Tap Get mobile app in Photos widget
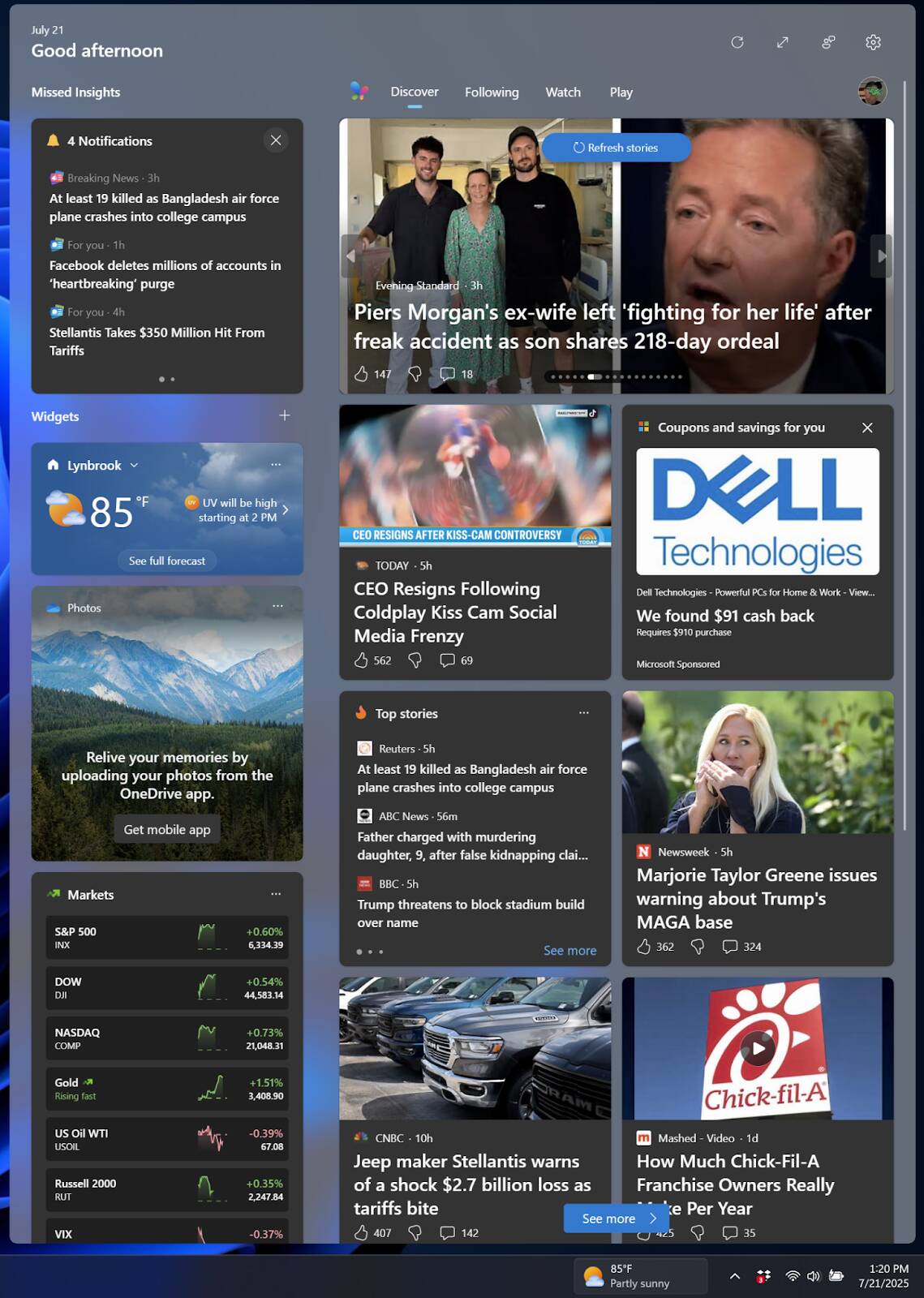 click(x=167, y=829)
